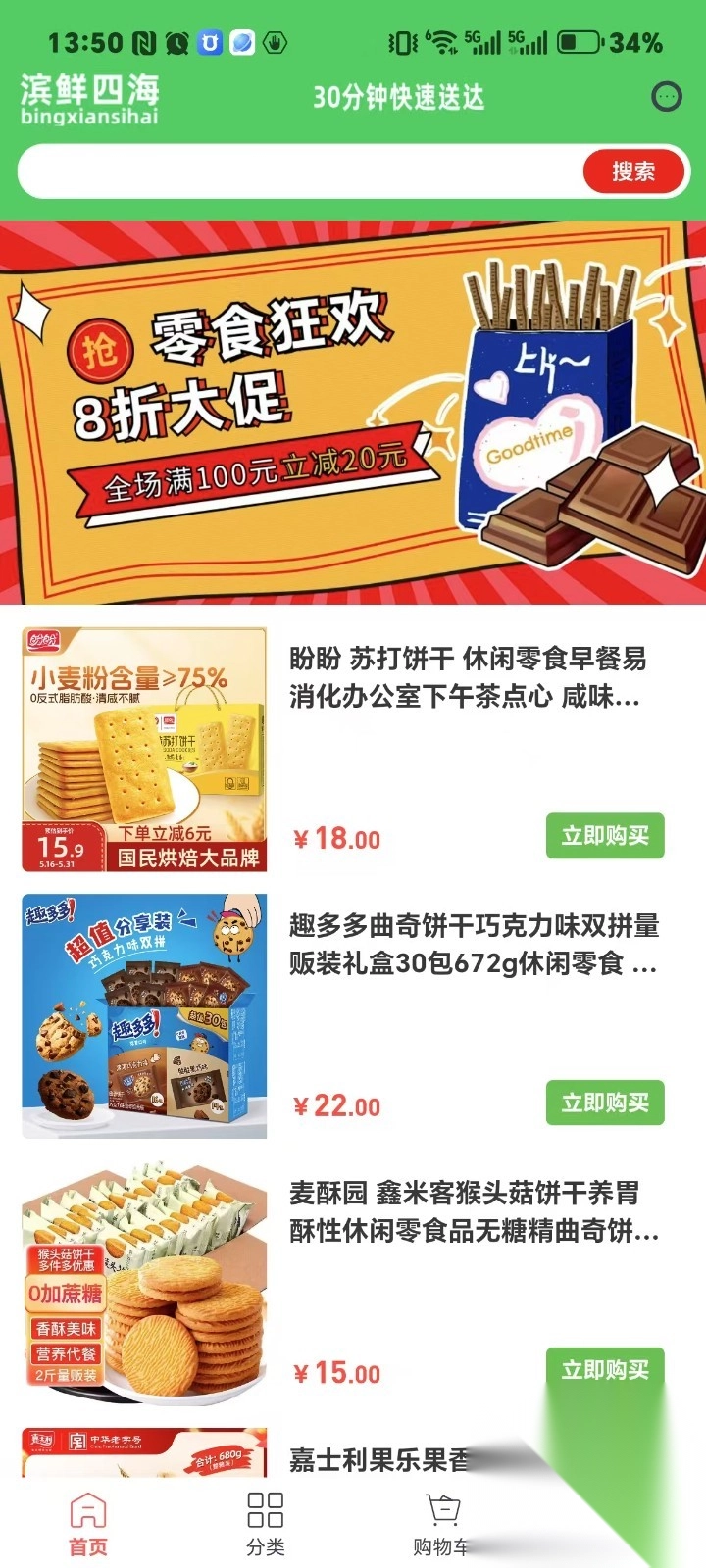Tap 立即购买 for 麦酥园 monkey head mushroom biscuits
Viewport: 706px width, 1568px height.
click(604, 1372)
